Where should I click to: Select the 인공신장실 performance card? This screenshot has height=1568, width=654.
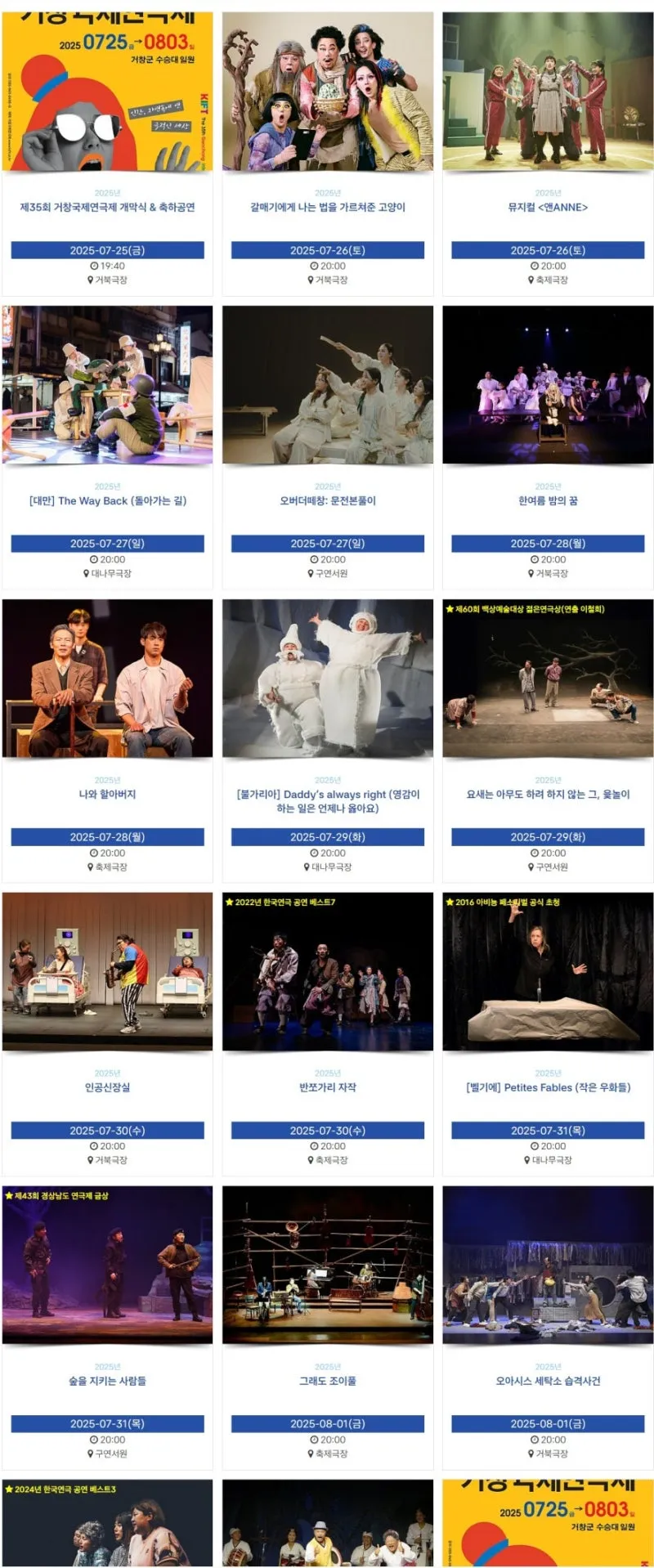(107, 1088)
